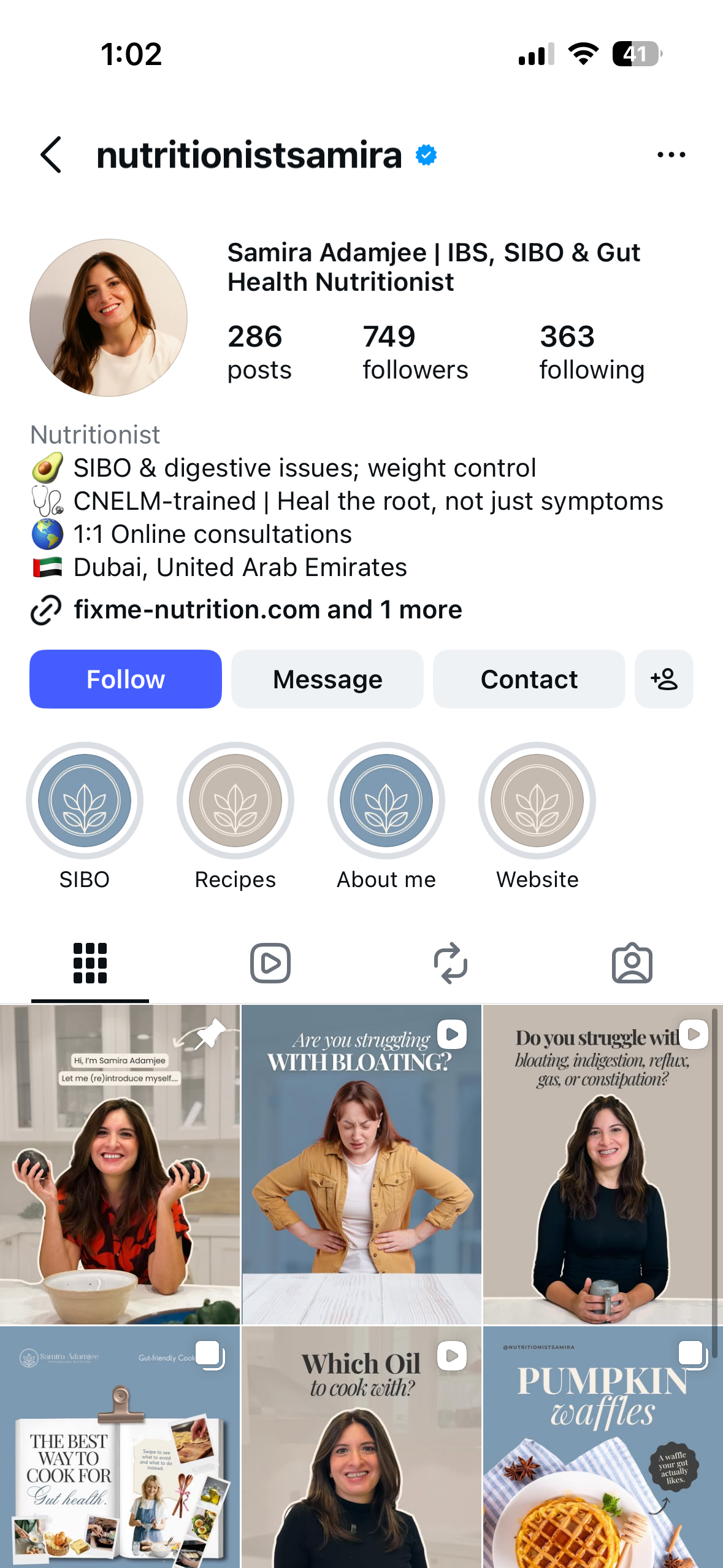Viewport: 723px width, 1568px height.
Task: Switch to the reposts tab
Action: pyautogui.click(x=451, y=963)
